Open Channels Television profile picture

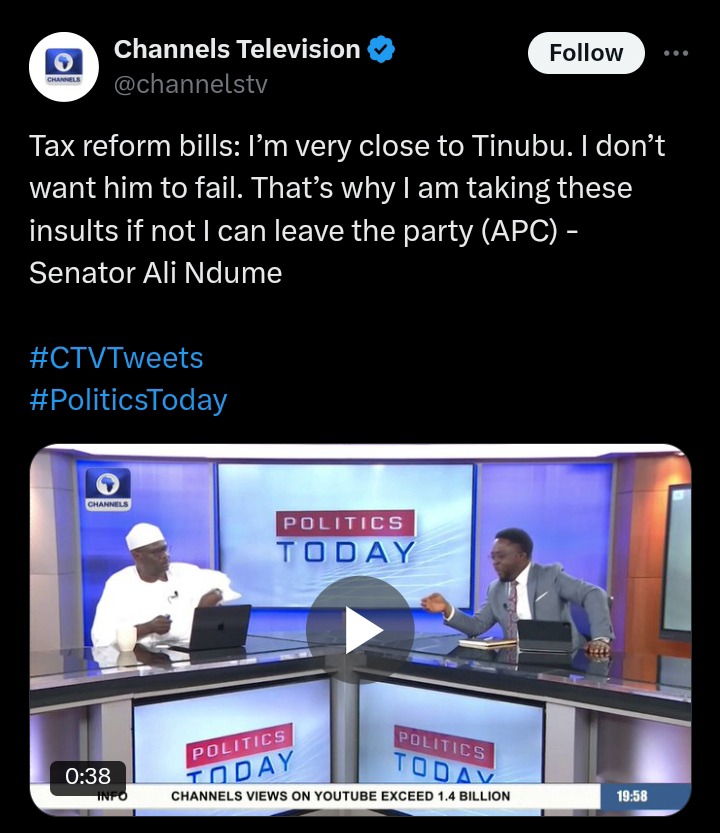point(64,66)
